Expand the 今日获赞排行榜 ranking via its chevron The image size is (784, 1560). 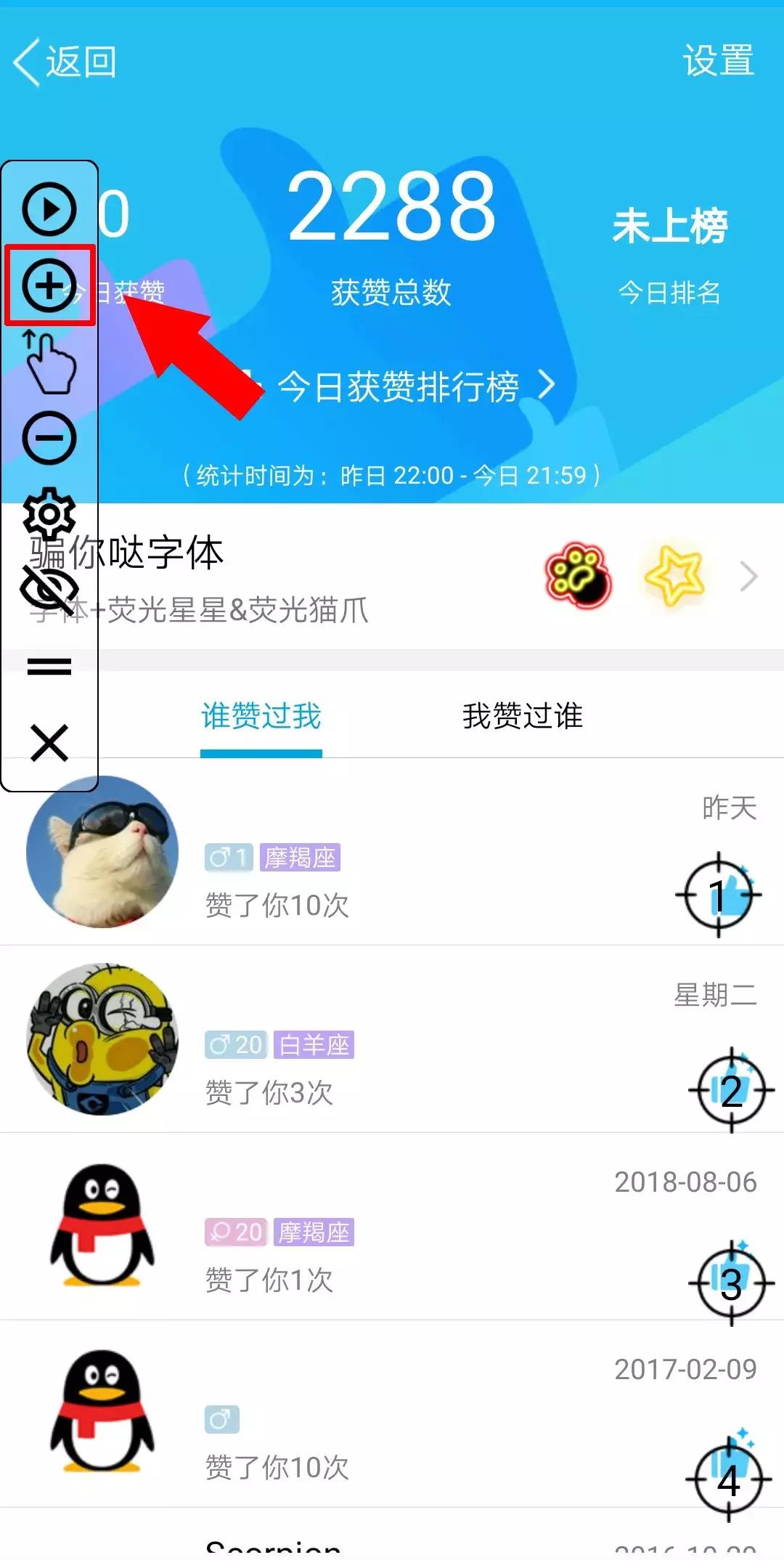click(546, 387)
